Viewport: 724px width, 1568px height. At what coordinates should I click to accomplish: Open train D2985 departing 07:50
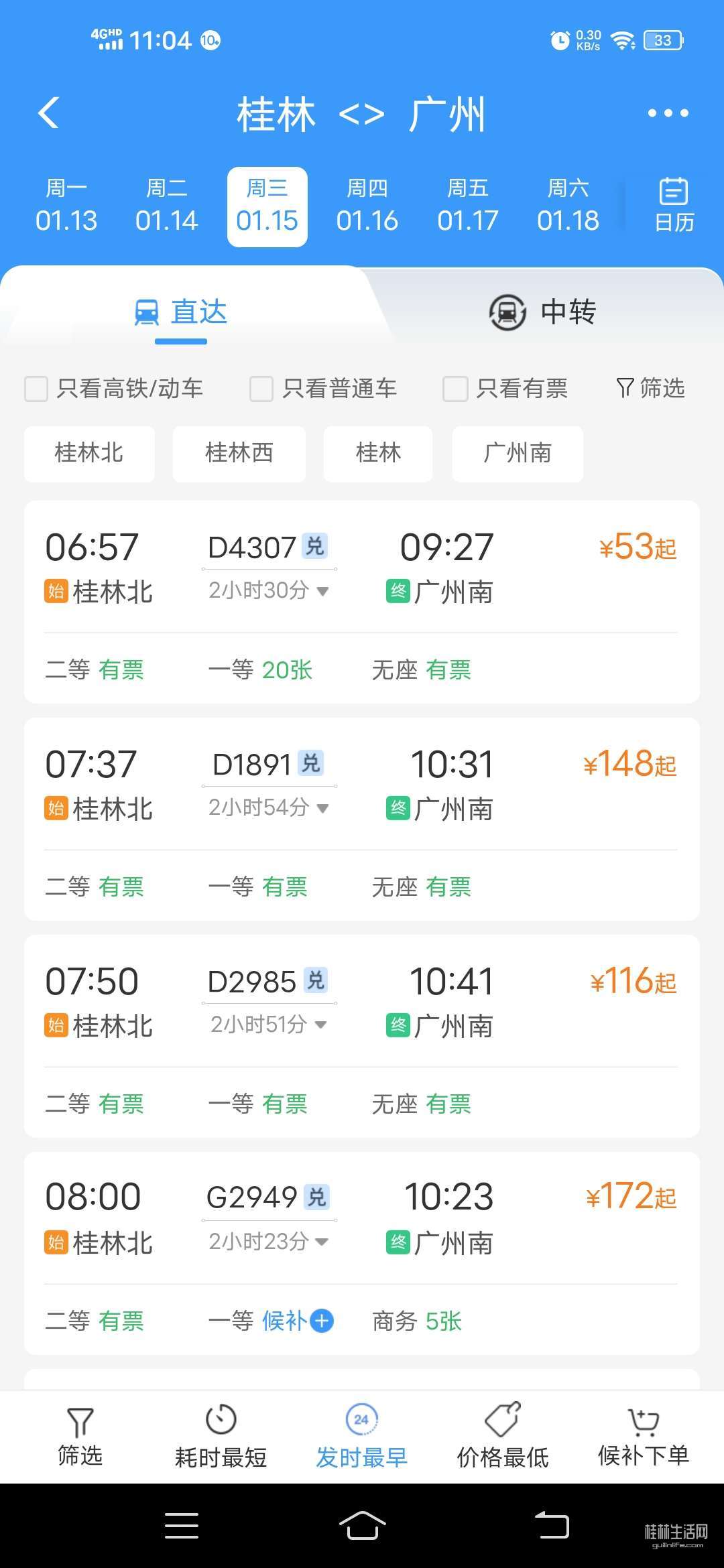point(362,1036)
